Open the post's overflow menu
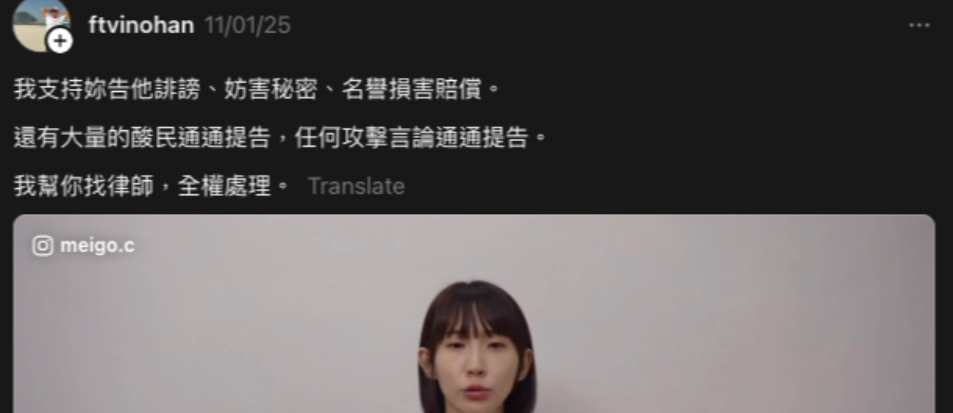The image size is (953, 413). 918,25
